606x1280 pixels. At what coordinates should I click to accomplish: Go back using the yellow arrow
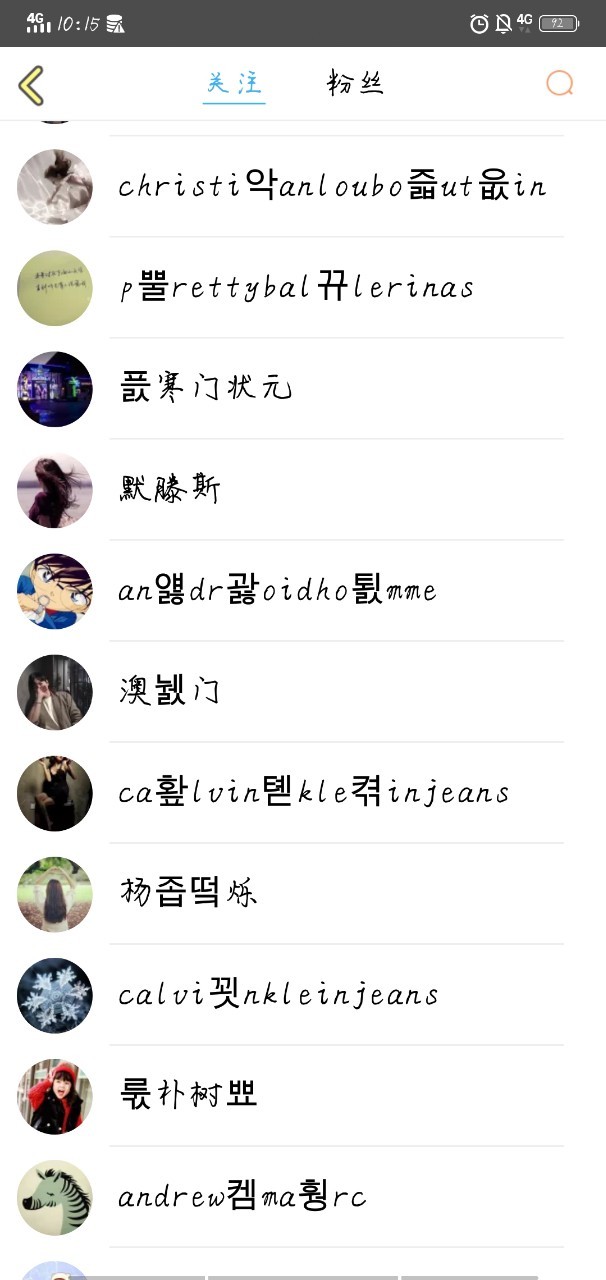click(x=32, y=85)
